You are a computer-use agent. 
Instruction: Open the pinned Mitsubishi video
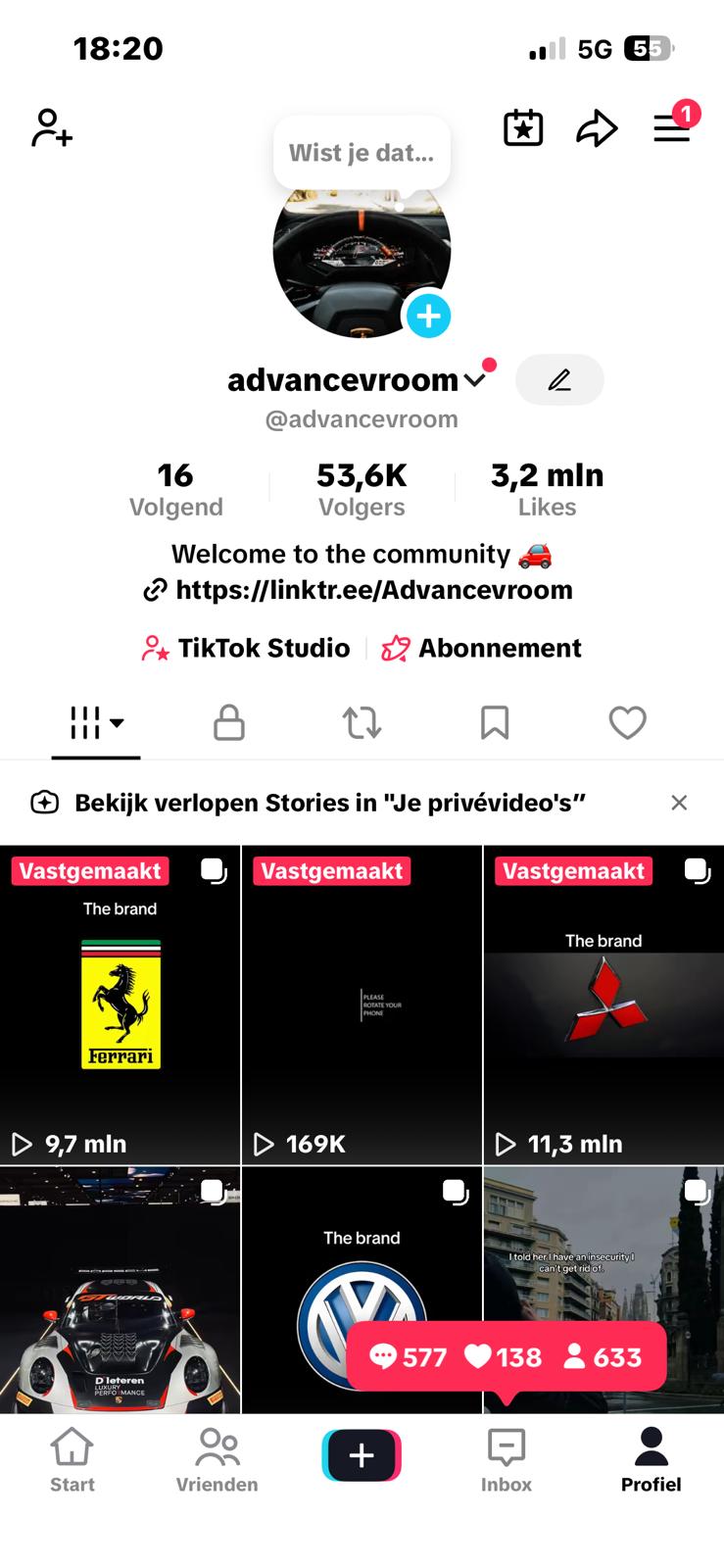[x=603, y=1004]
